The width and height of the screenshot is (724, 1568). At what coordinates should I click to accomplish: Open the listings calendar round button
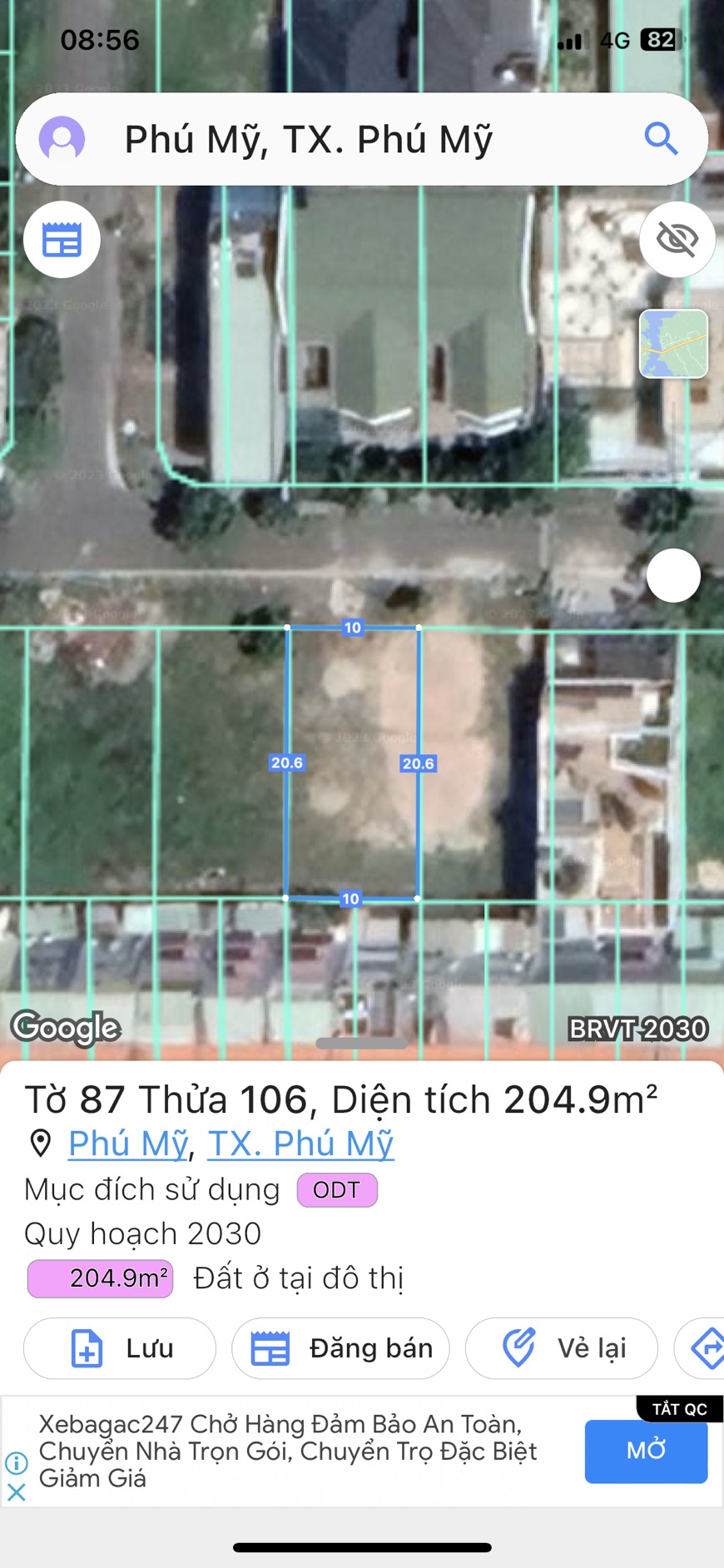pos(62,240)
